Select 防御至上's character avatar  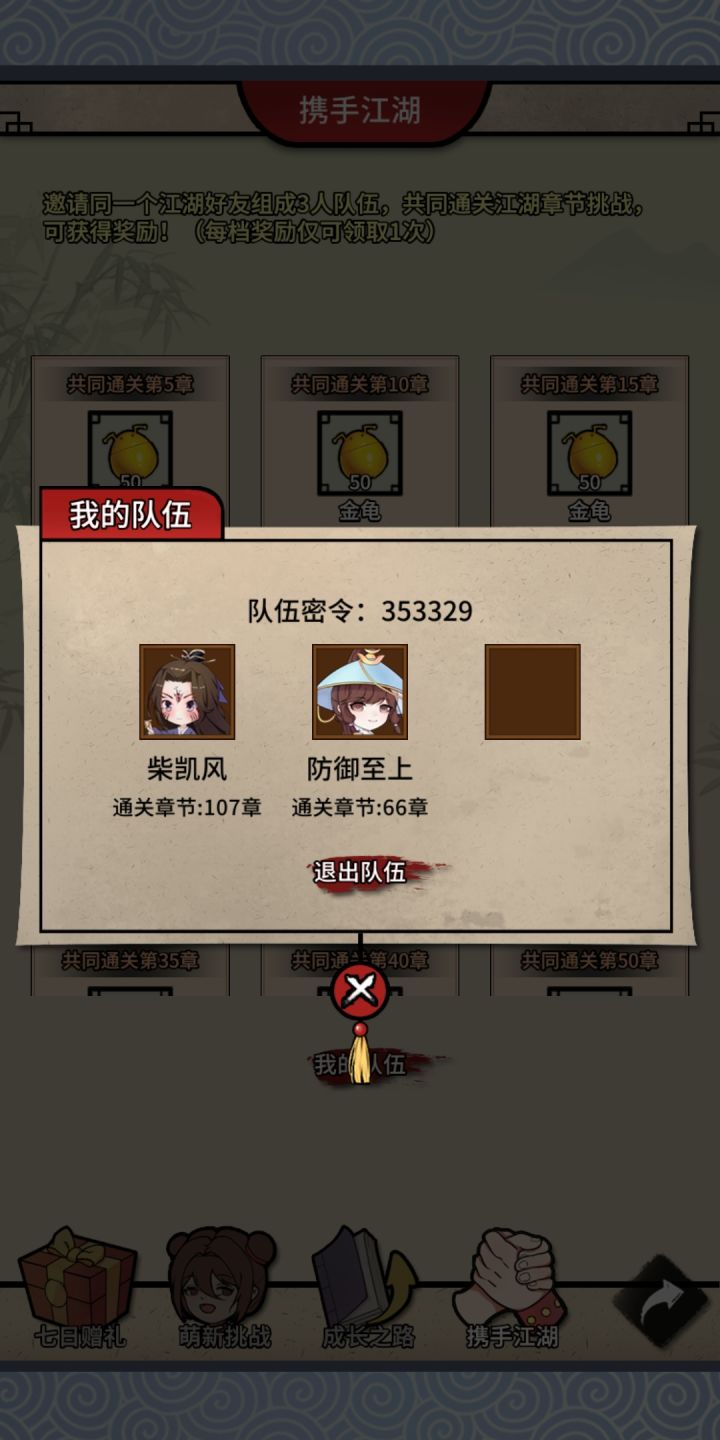[x=360, y=690]
